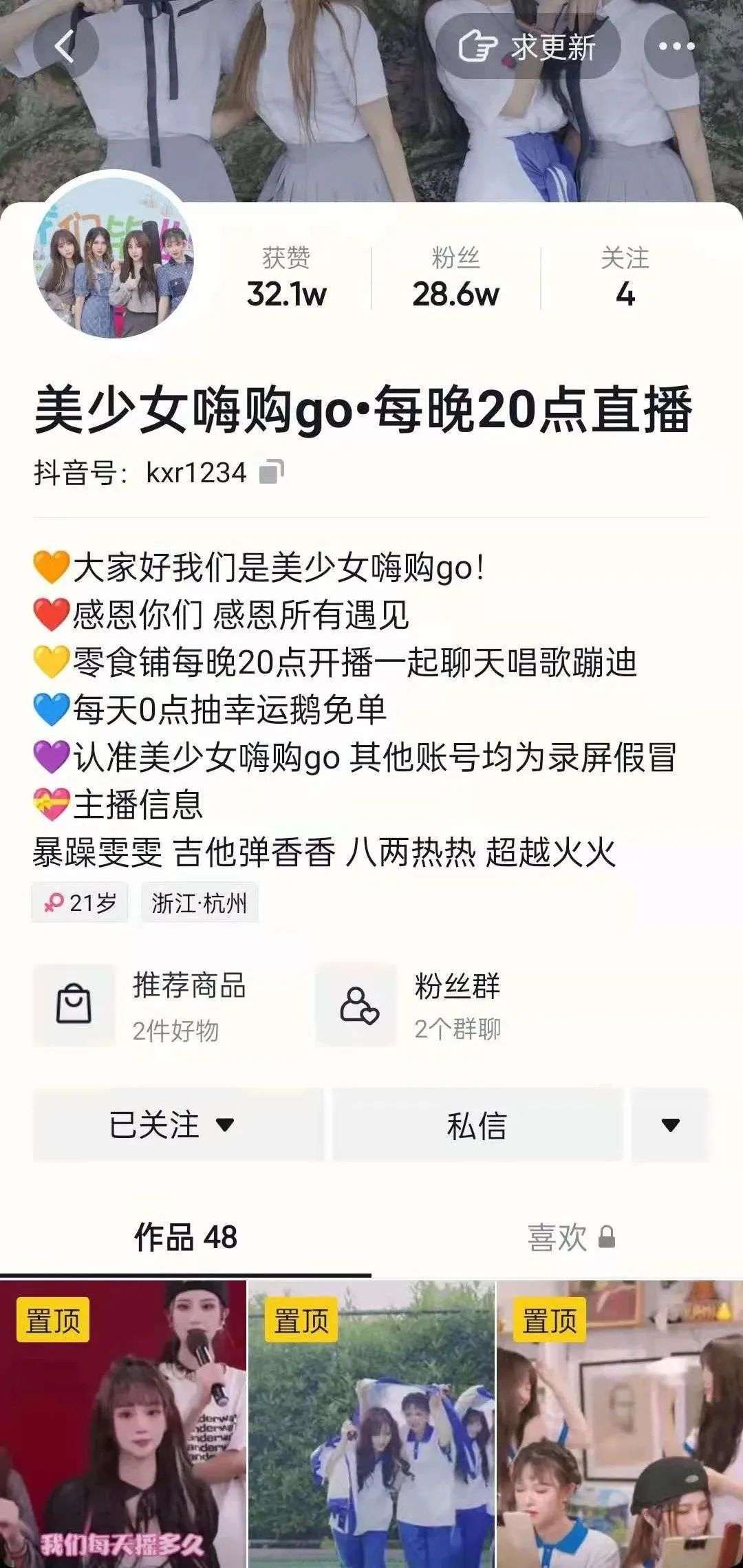View the 粉丝 28.6w followers list

tap(455, 278)
